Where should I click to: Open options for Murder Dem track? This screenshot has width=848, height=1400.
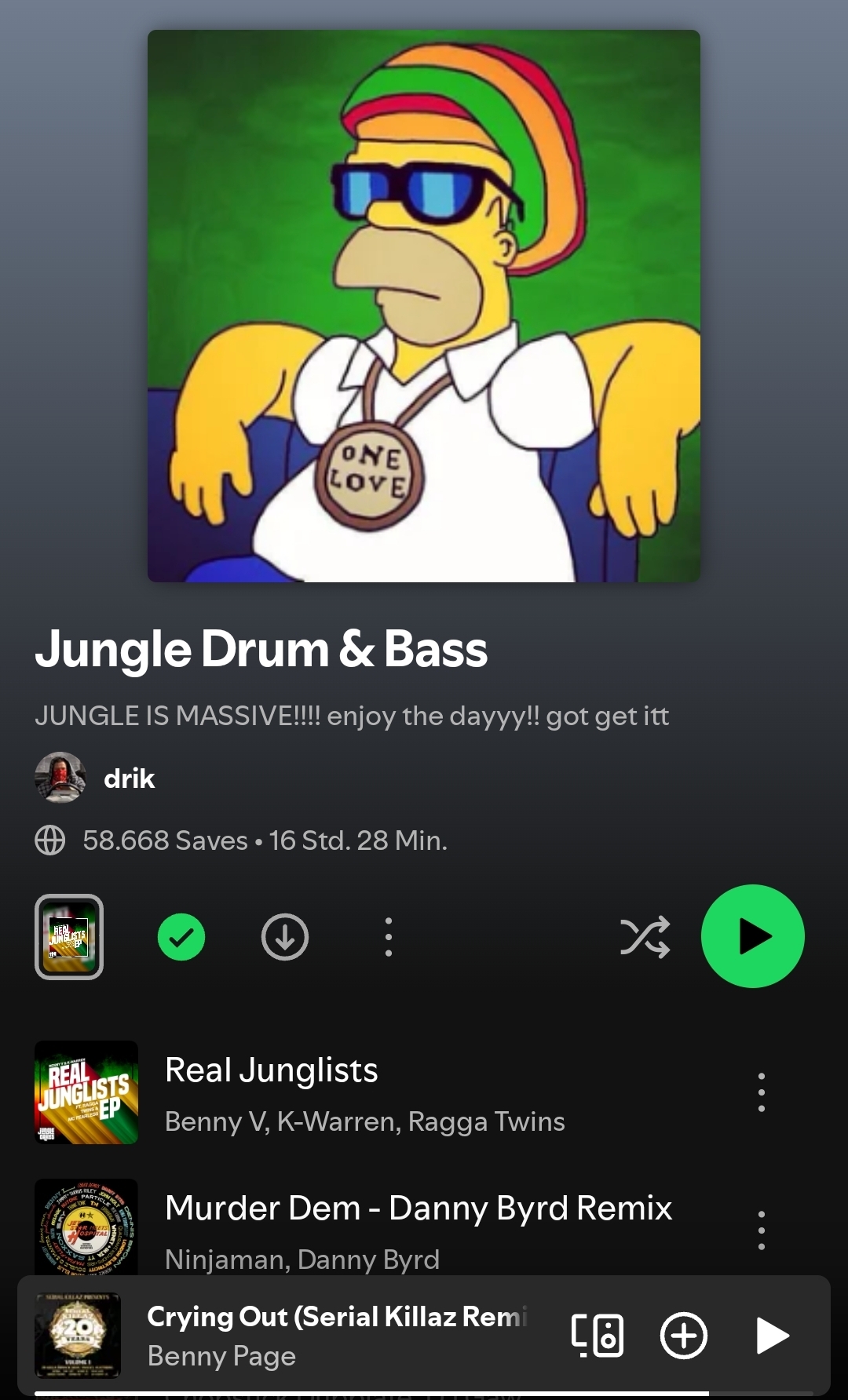(x=761, y=1230)
